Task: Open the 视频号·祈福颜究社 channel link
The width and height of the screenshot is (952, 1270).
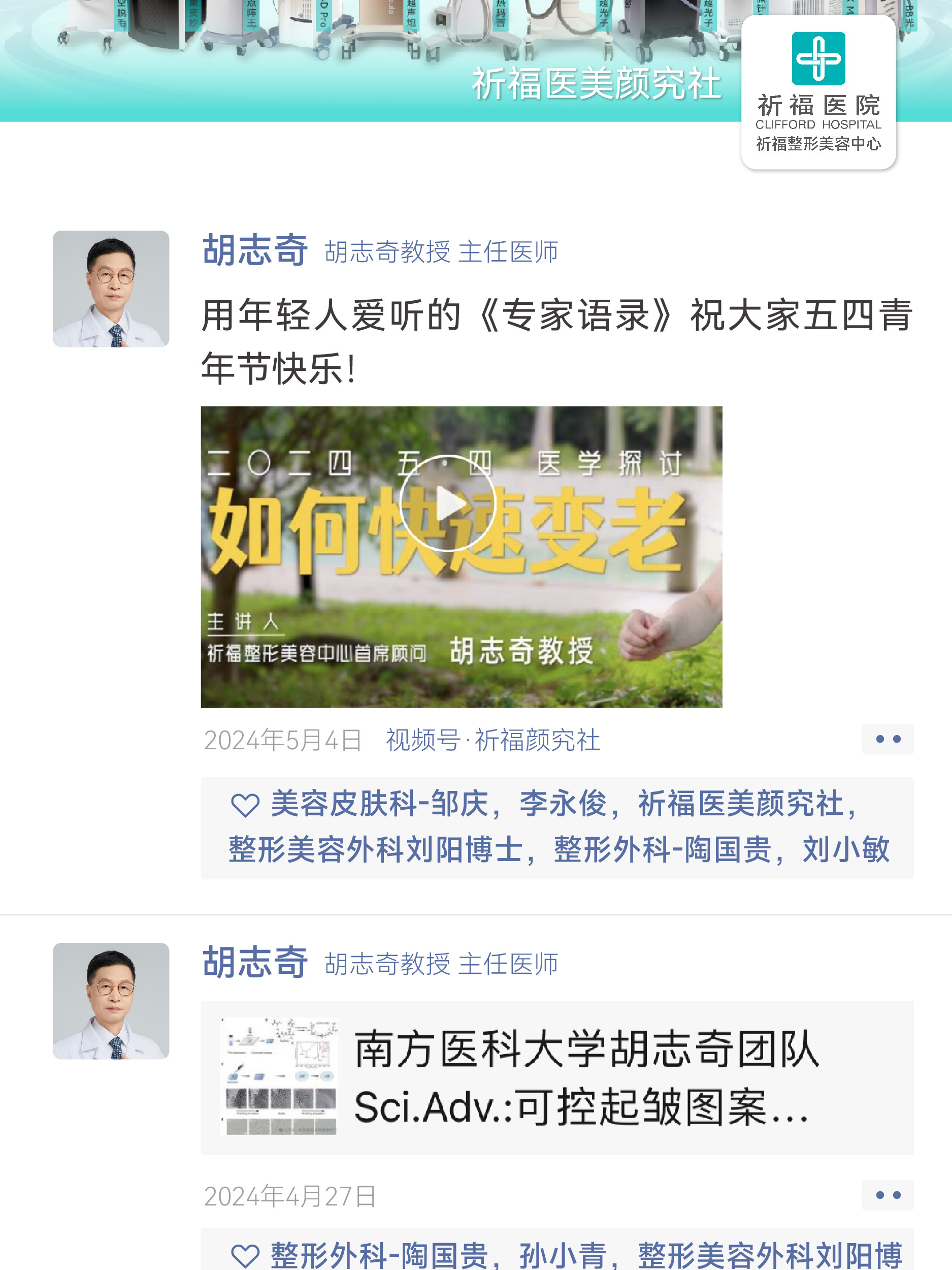Action: point(493,740)
